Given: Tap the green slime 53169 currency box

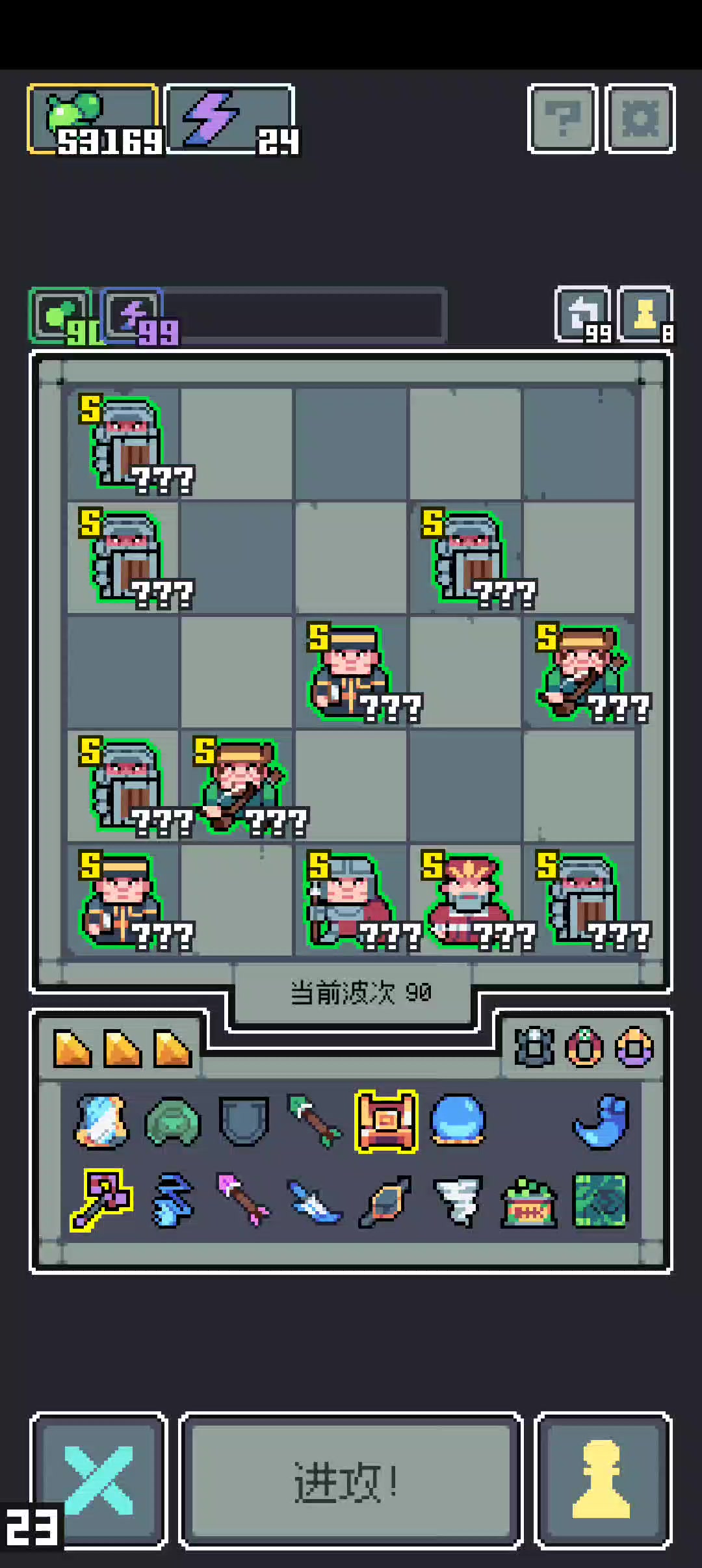Looking at the screenshot, I should pyautogui.click(x=94, y=119).
